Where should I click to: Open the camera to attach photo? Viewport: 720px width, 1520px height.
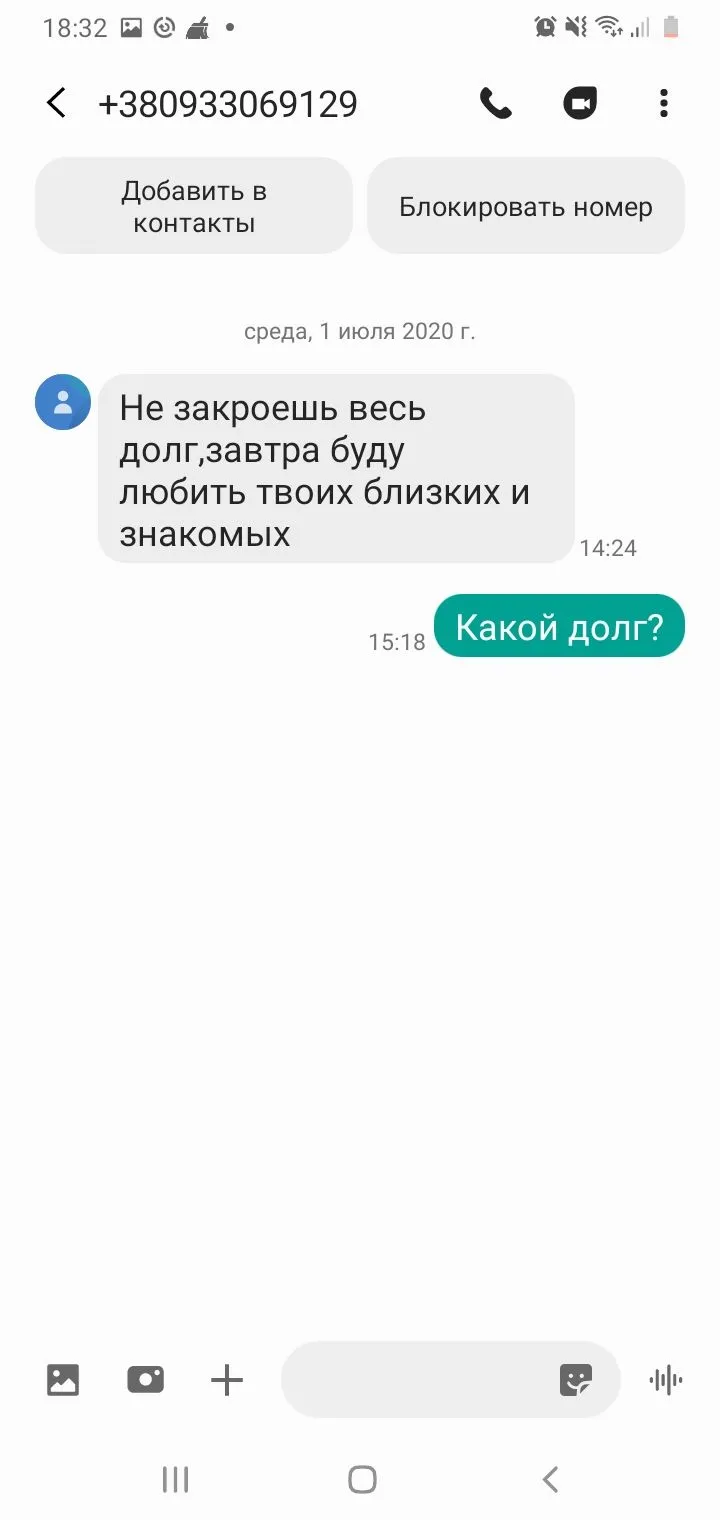pyautogui.click(x=145, y=1380)
